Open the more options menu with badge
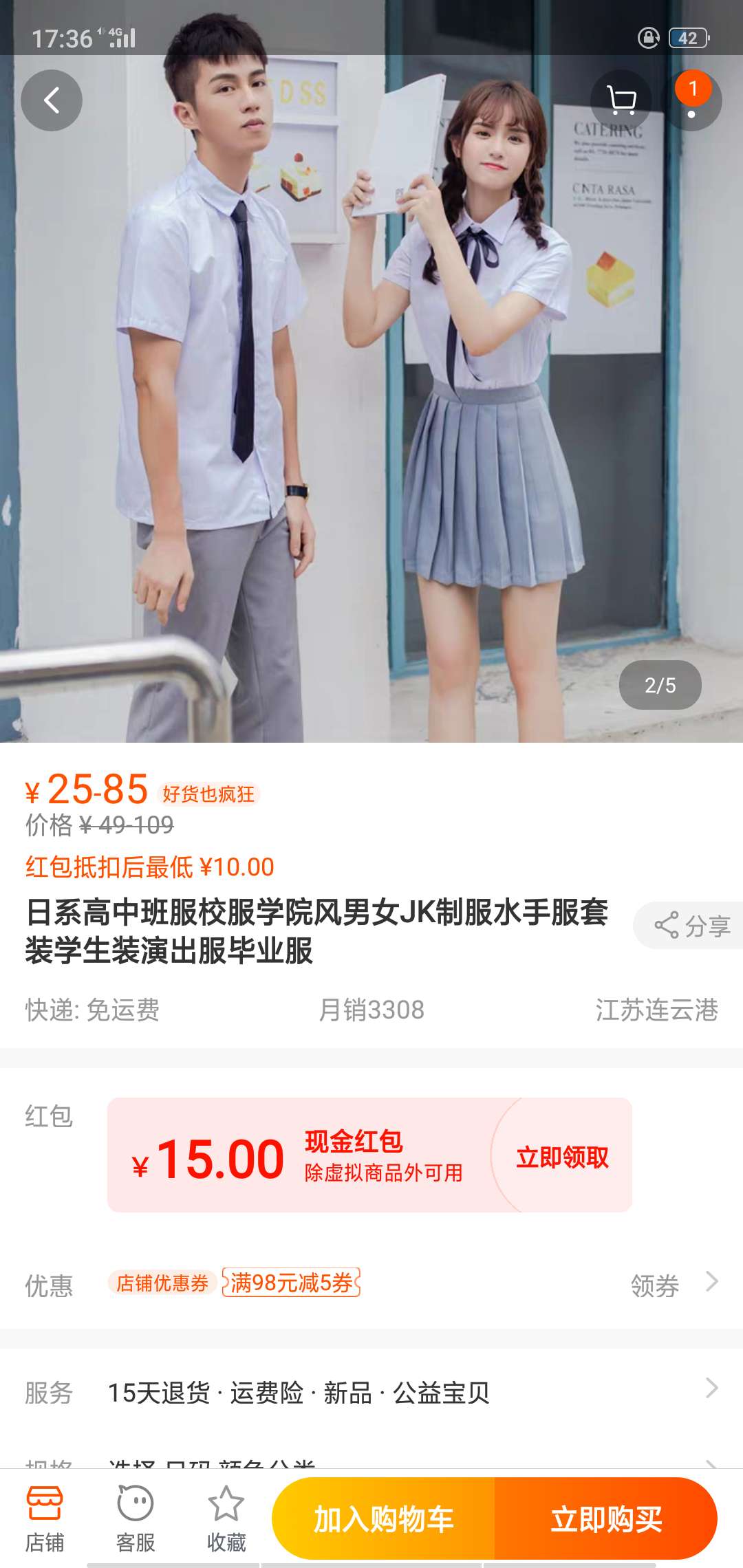Viewport: 743px width, 1568px height. [691, 100]
